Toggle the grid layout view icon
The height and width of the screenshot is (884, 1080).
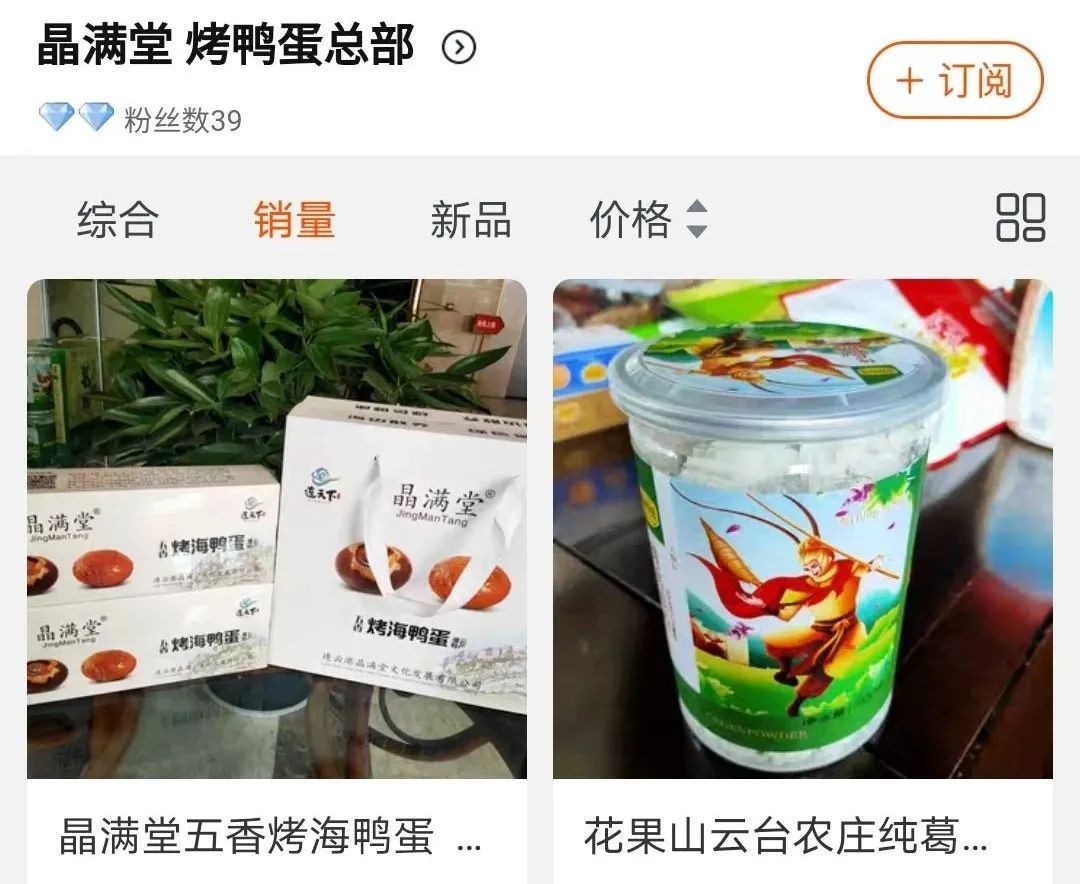pyautogui.click(x=1020, y=218)
